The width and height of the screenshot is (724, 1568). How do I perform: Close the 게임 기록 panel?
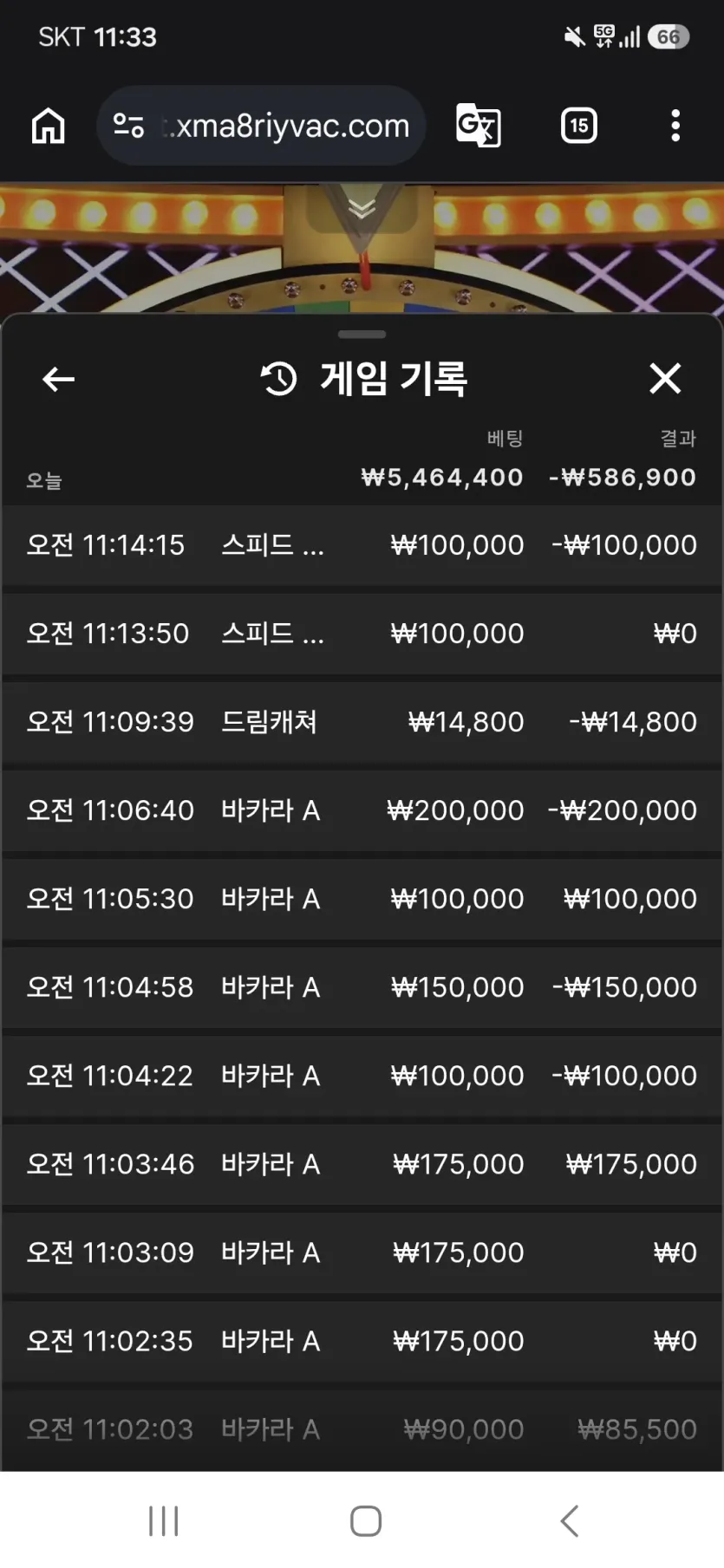click(665, 378)
